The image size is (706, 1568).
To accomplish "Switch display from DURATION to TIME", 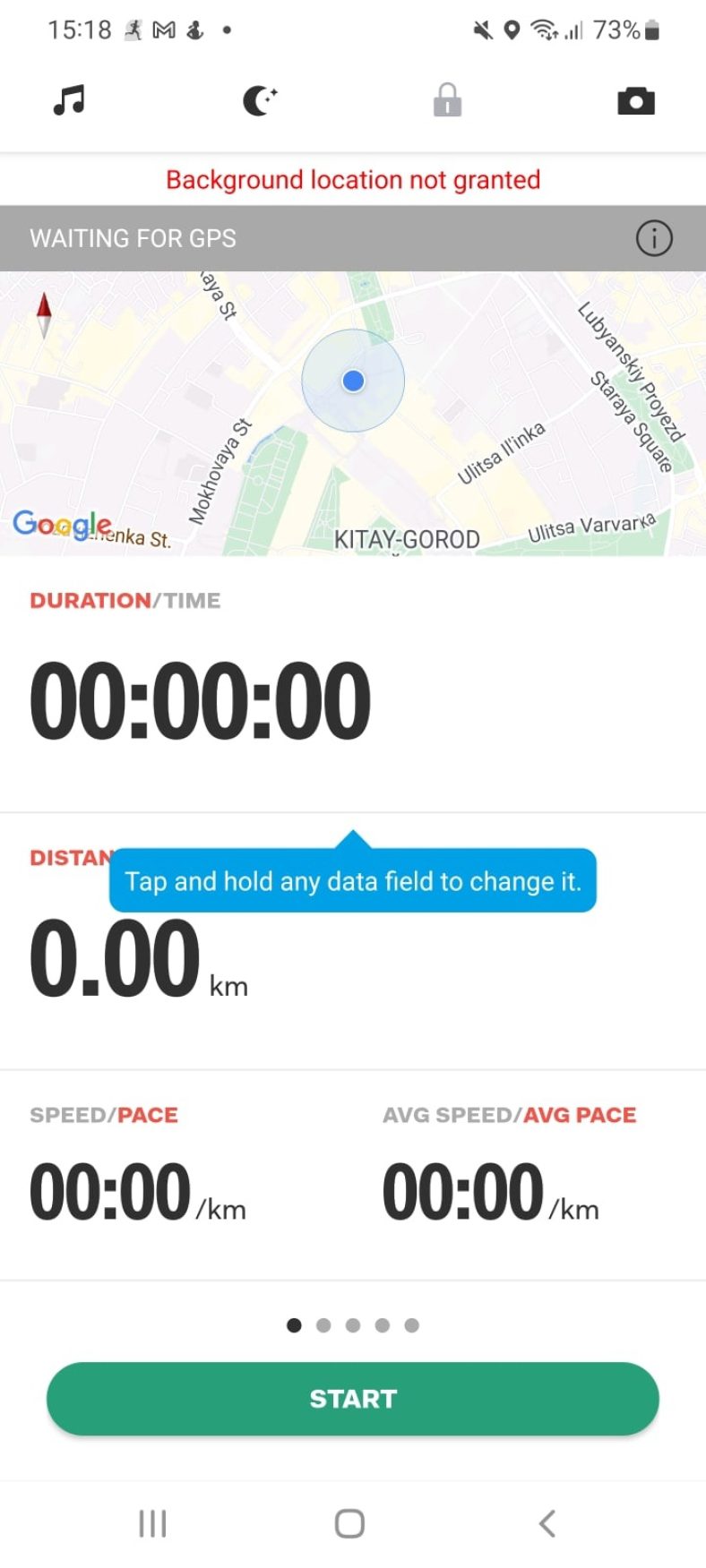I will [x=190, y=600].
